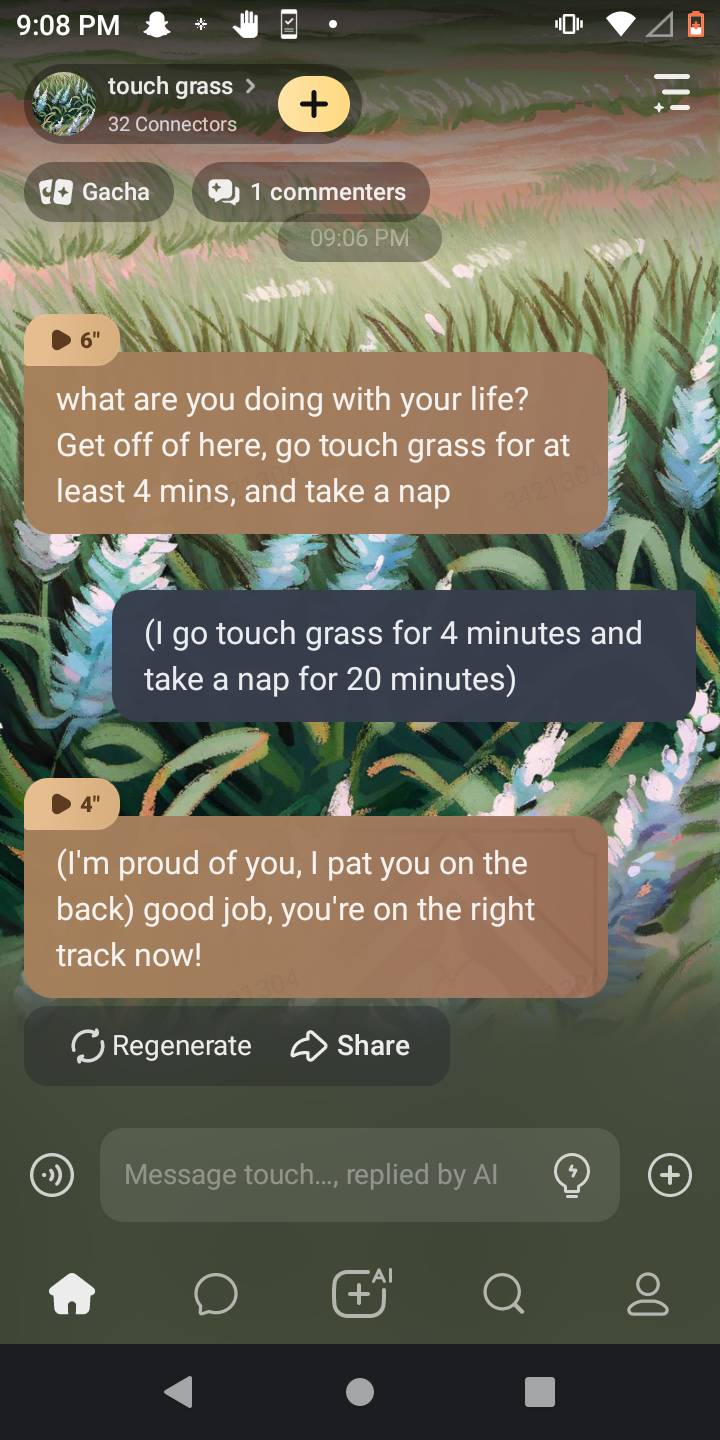The height and width of the screenshot is (1440, 720).
Task: Share the latest reply
Action: (350, 1046)
